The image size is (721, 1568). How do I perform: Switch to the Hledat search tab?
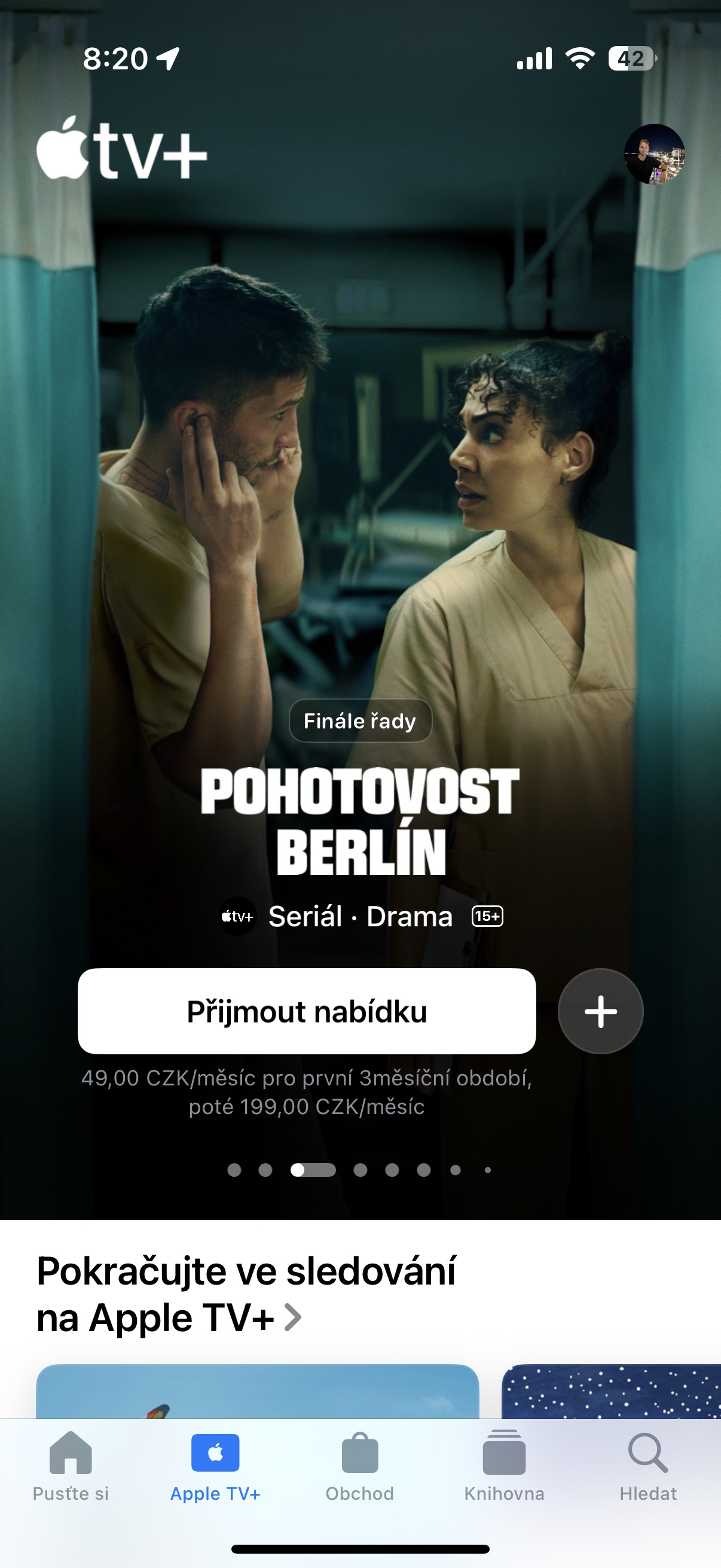(648, 1467)
